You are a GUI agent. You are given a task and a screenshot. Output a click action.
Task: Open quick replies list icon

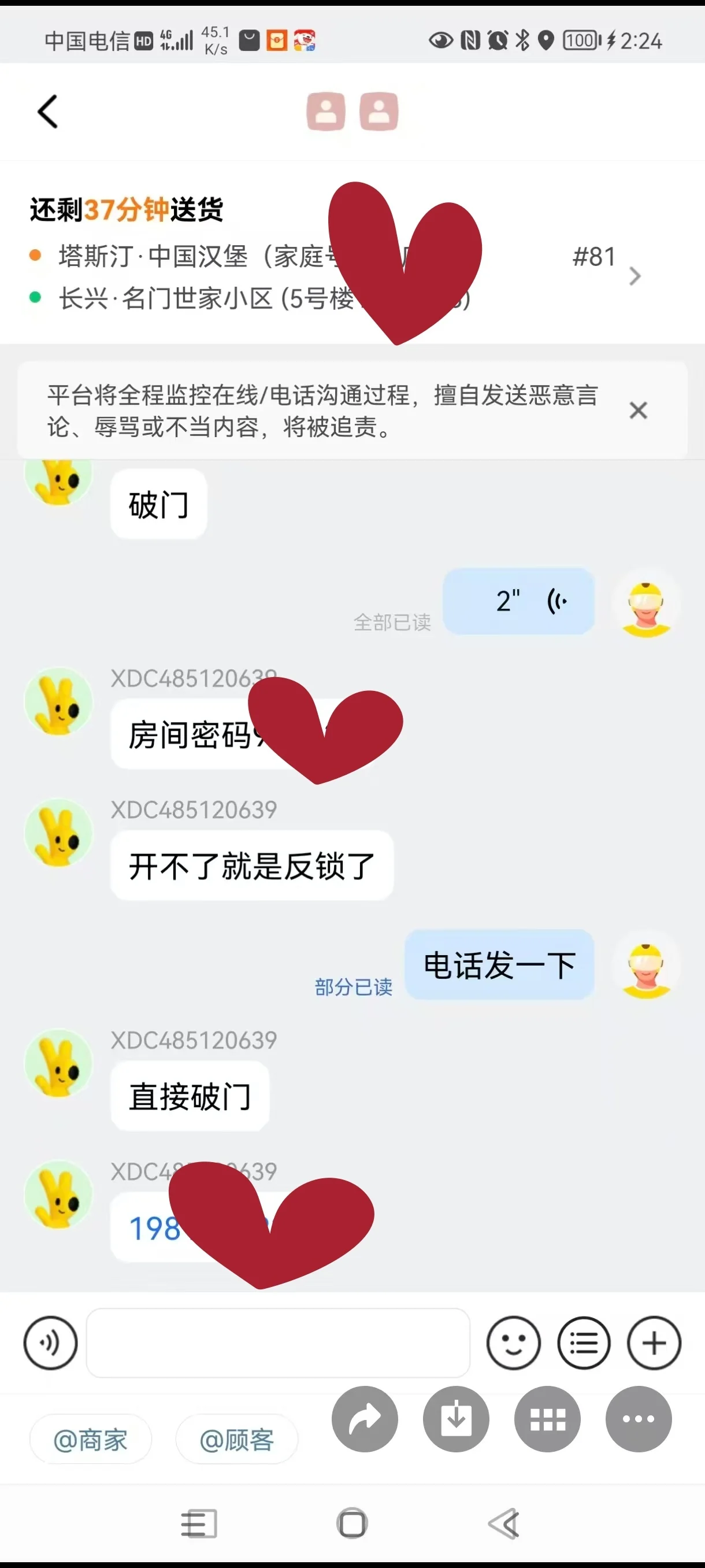pyautogui.click(x=583, y=1343)
